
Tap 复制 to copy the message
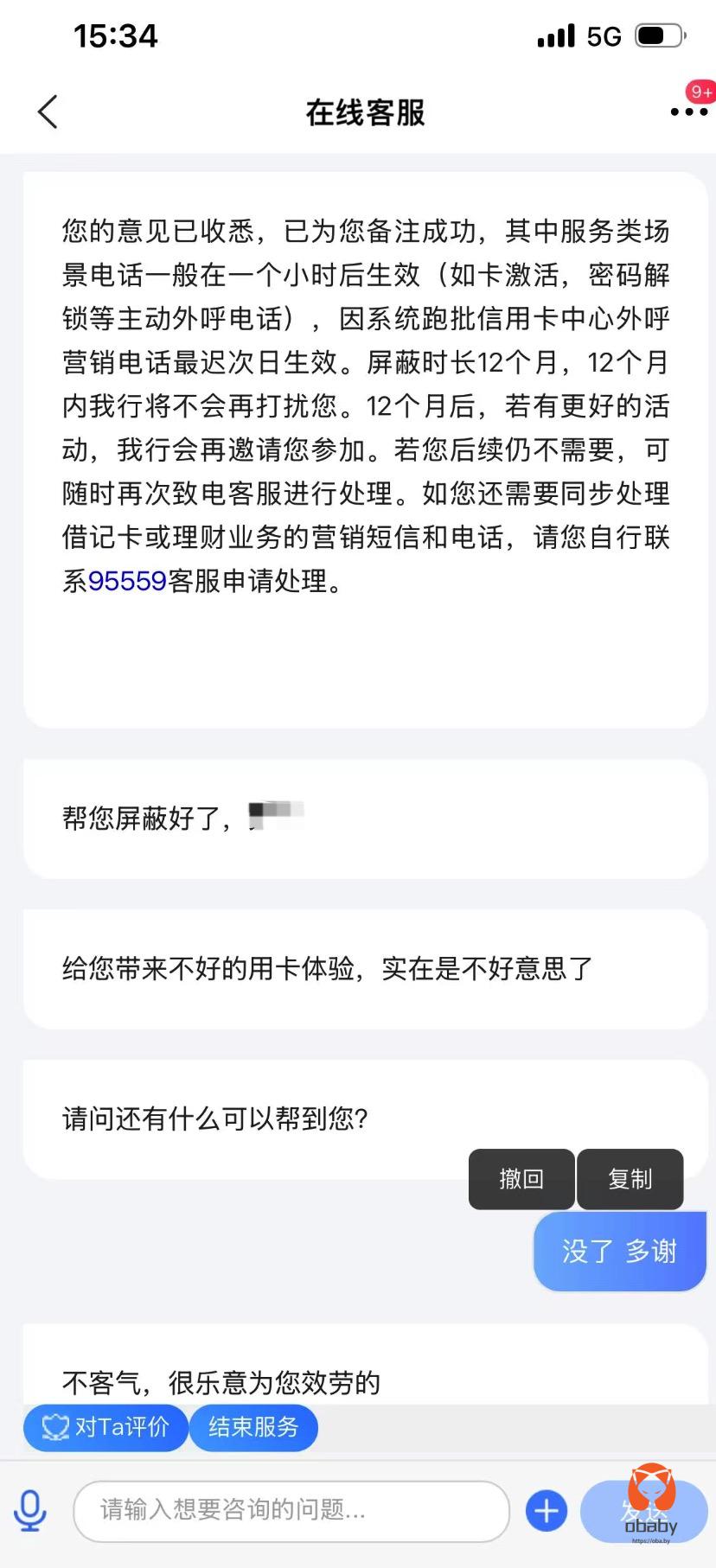[x=630, y=1179]
